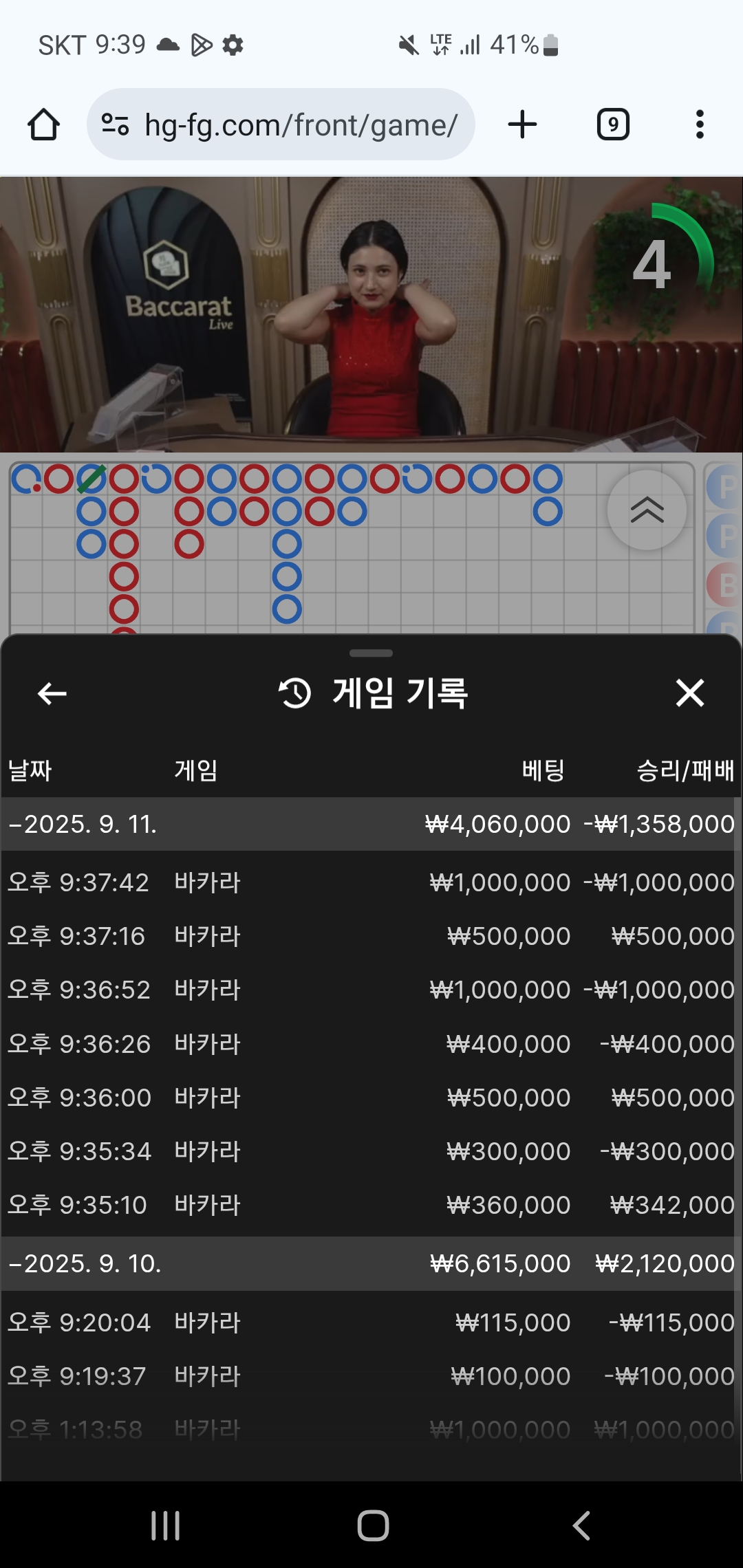Open the 오후 9:36:00 바카라 record
Image resolution: width=743 pixels, height=1568 pixels.
[x=371, y=1098]
